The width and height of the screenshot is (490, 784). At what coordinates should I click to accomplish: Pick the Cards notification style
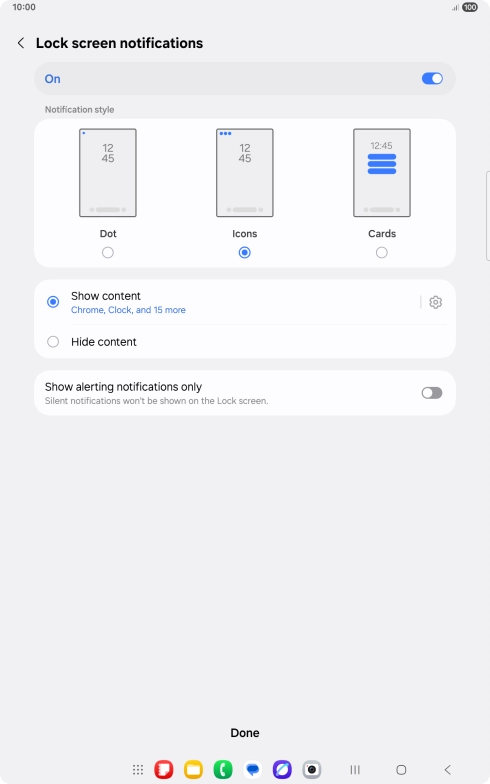(x=382, y=252)
